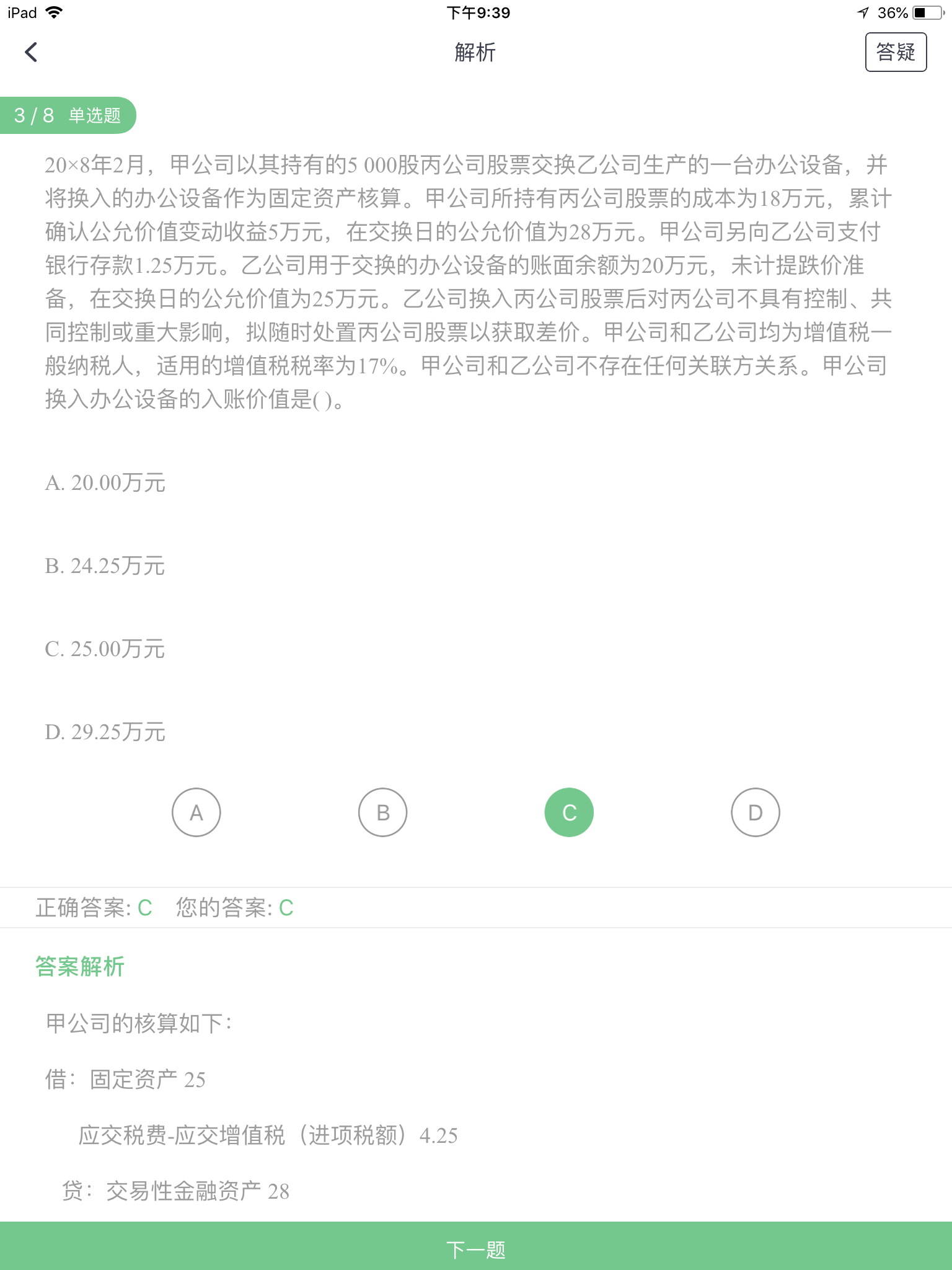Tap the selected green answer circle C
Image resolution: width=952 pixels, height=1270 pixels.
(x=569, y=812)
